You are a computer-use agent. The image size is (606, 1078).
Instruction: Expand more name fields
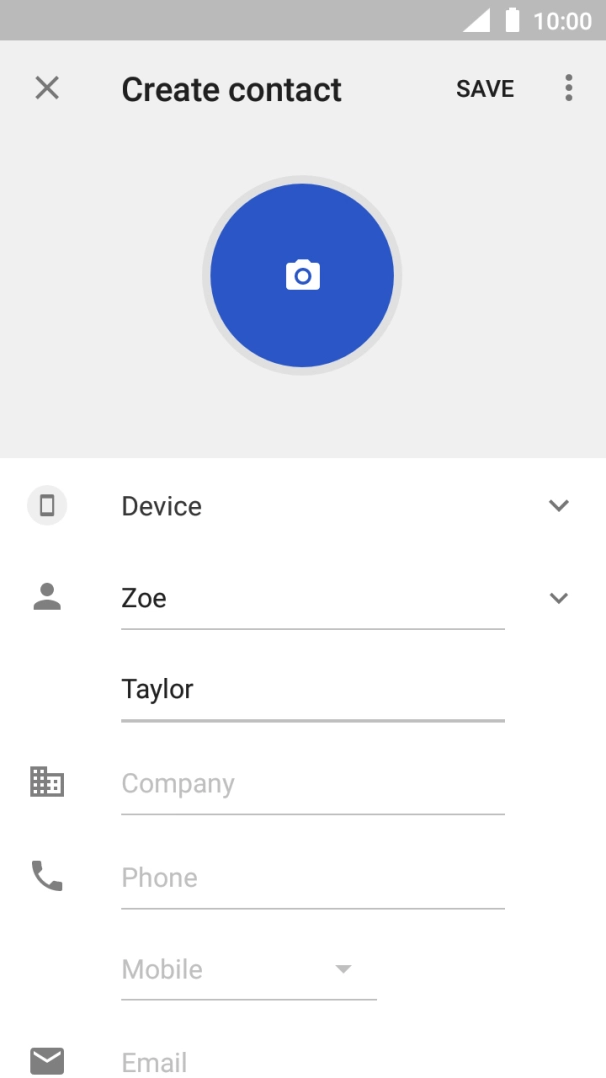558,598
